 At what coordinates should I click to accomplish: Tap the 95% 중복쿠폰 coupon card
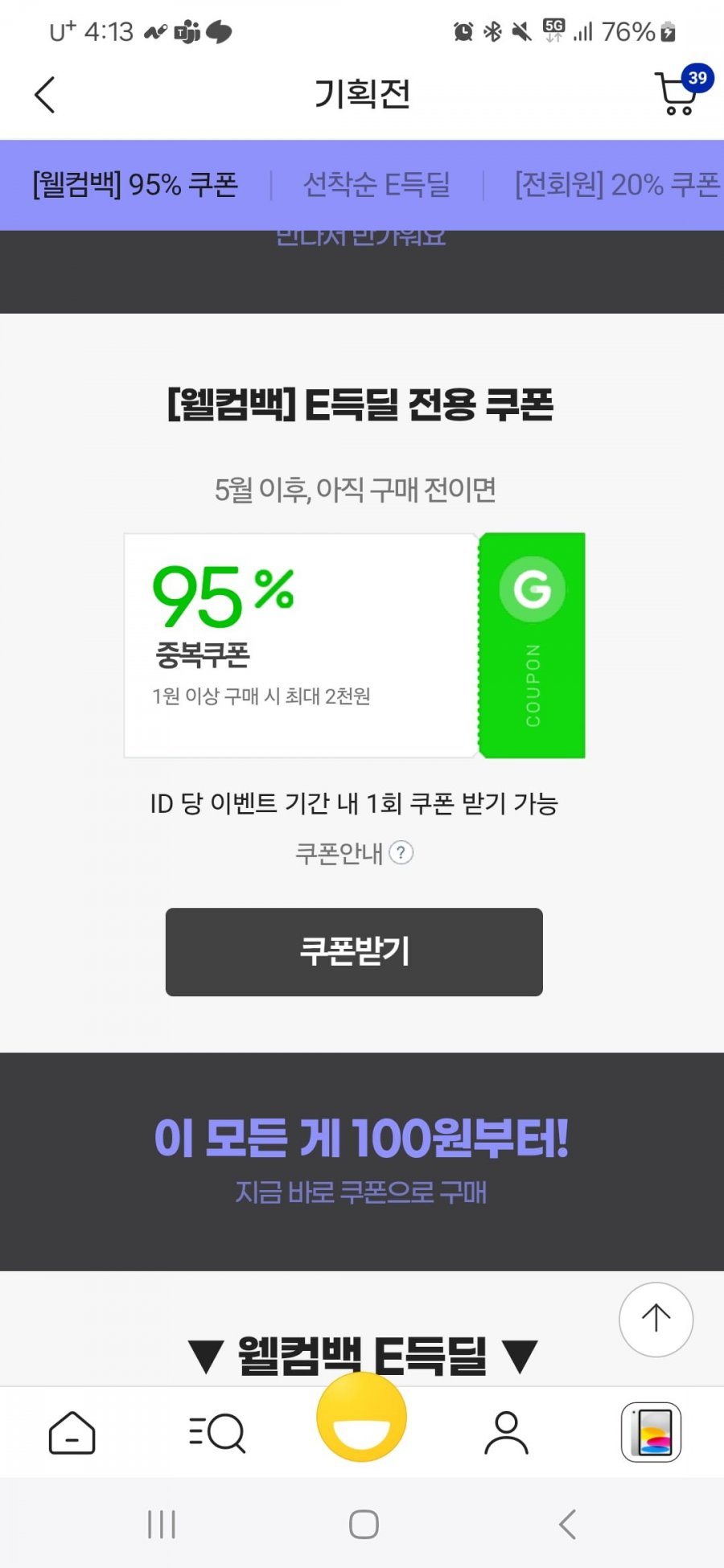(354, 645)
